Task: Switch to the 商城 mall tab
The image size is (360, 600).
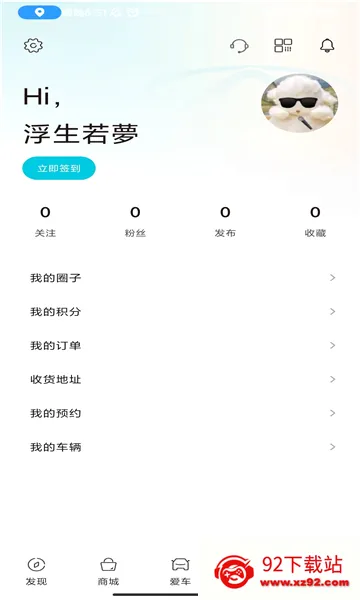Action: click(x=108, y=572)
